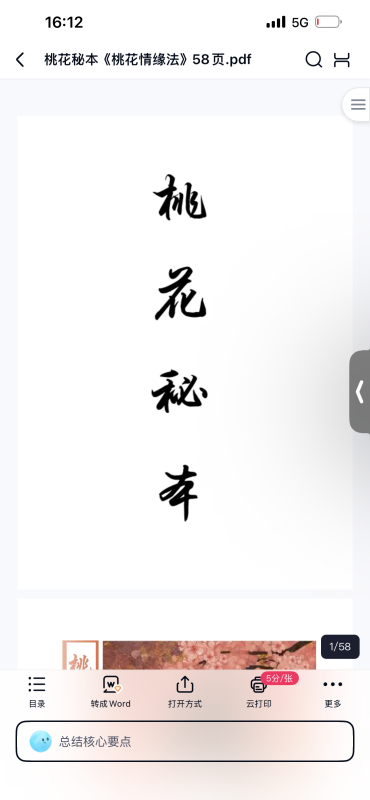Image resolution: width=370 pixels, height=800 pixels.
Task: Open the 目录 table of contents
Action: point(37,692)
